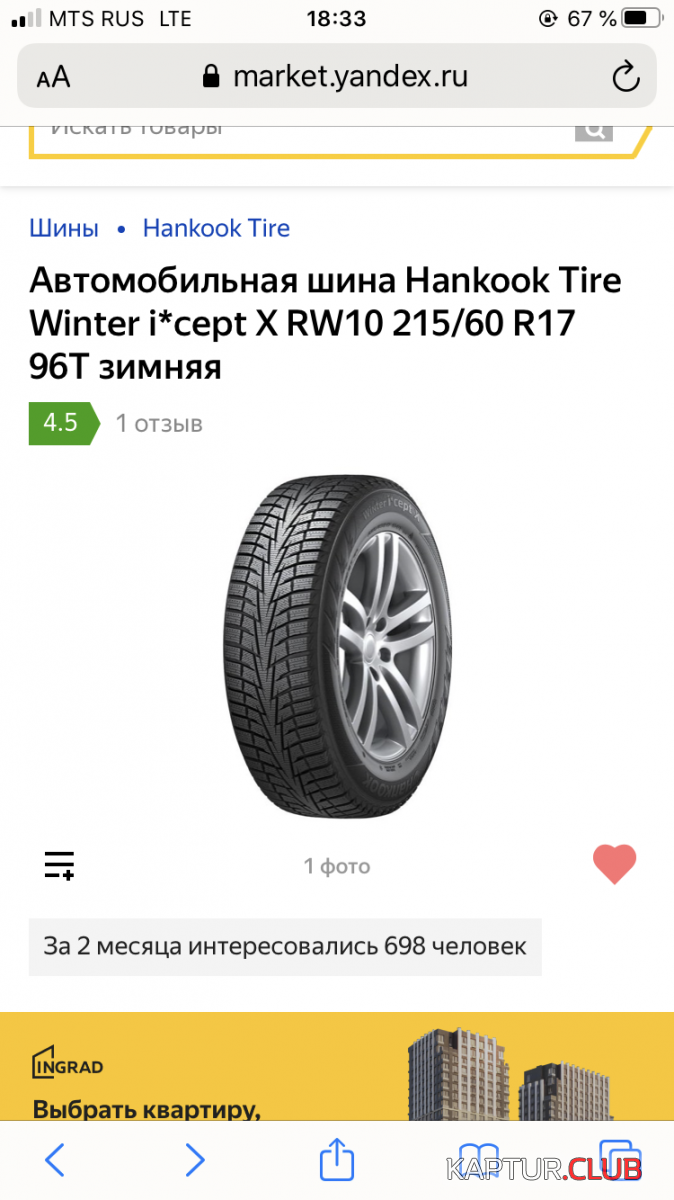Tap the market.yandex.ru address bar
Viewport: 674px width, 1200px height.
pyautogui.click(x=336, y=77)
